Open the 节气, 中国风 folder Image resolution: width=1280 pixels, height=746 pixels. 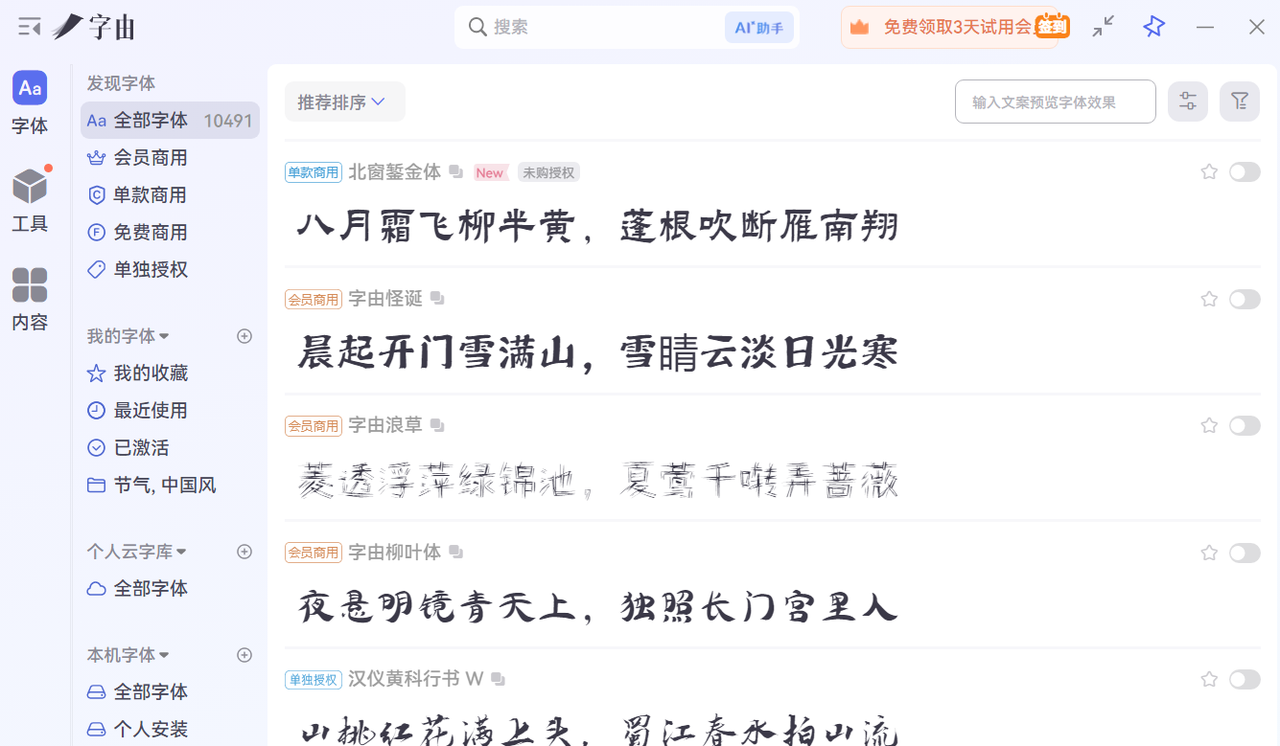point(164,486)
